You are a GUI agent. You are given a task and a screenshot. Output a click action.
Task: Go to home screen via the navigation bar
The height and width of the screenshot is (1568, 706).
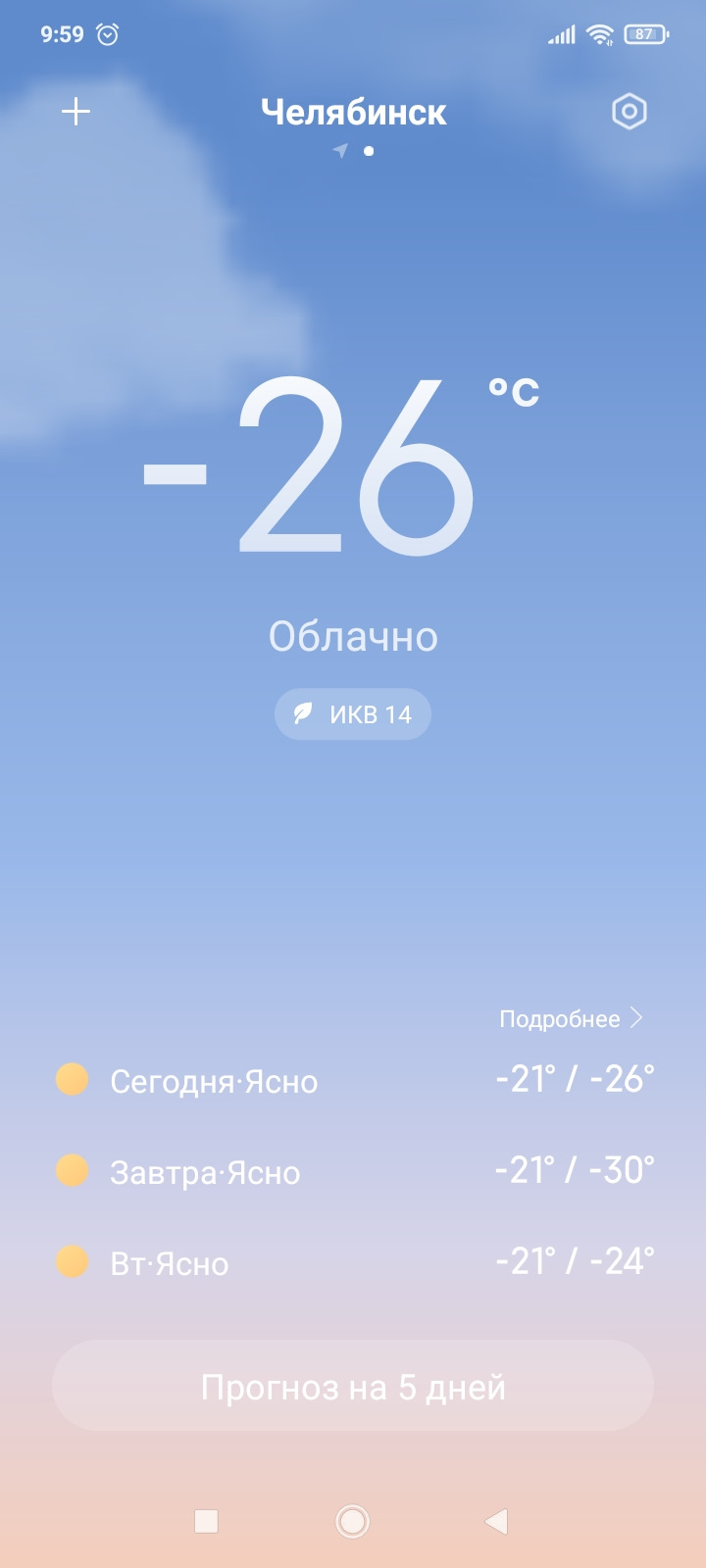pos(352,1521)
